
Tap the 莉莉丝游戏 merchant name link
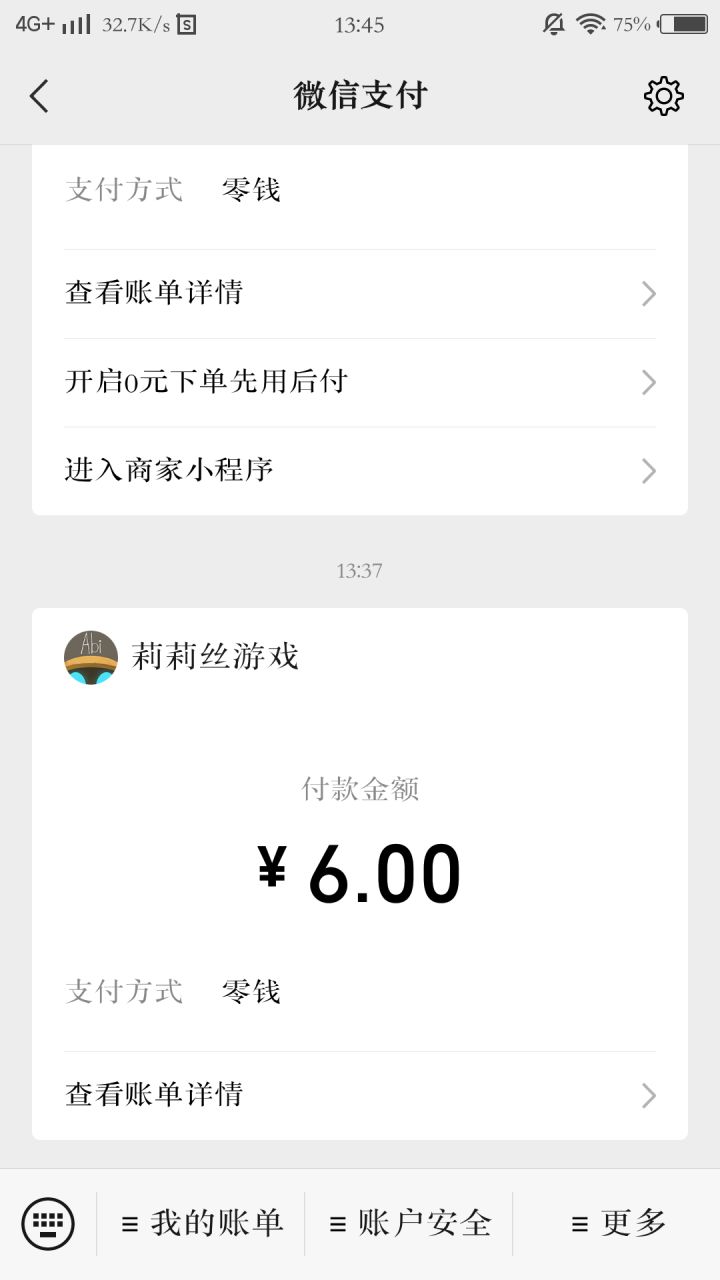[215, 657]
